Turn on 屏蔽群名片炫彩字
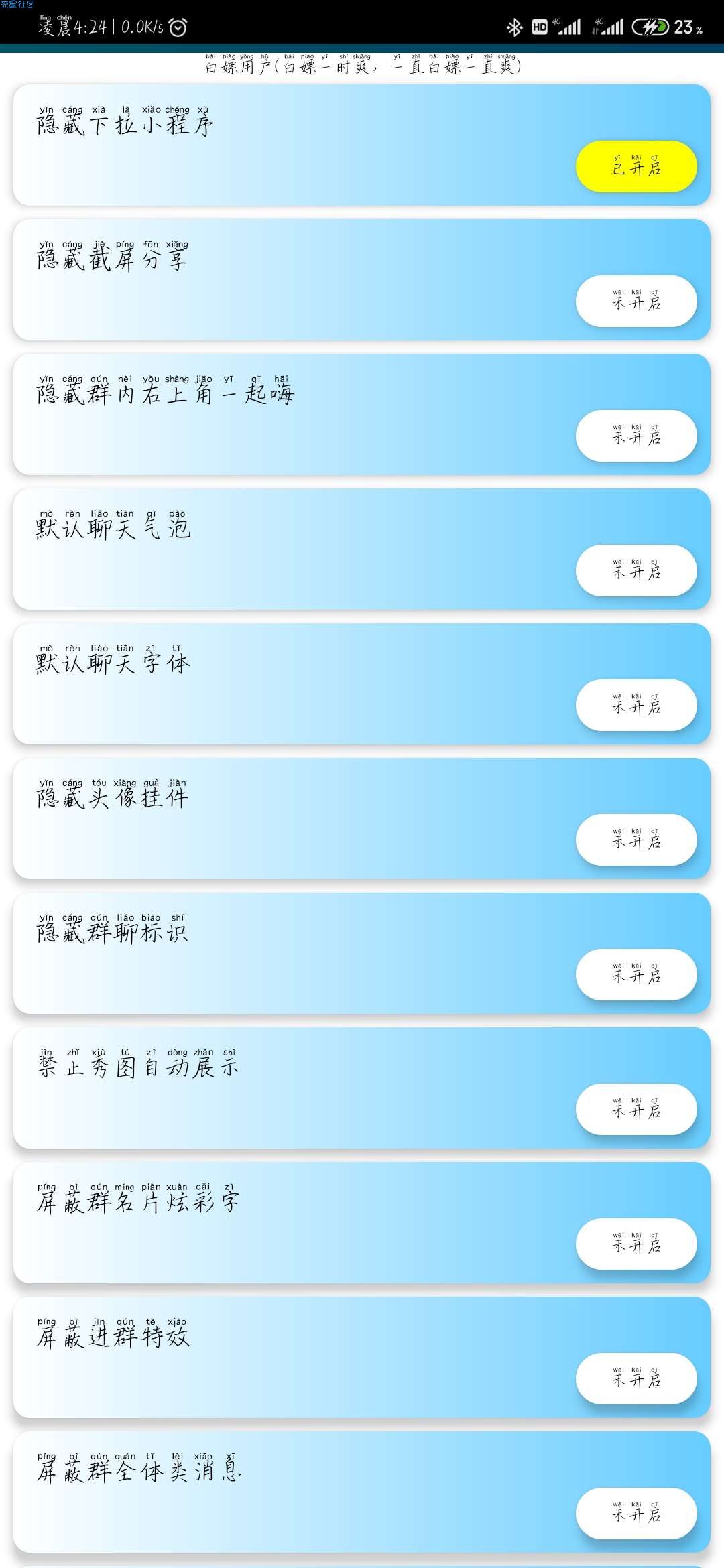 636,1244
